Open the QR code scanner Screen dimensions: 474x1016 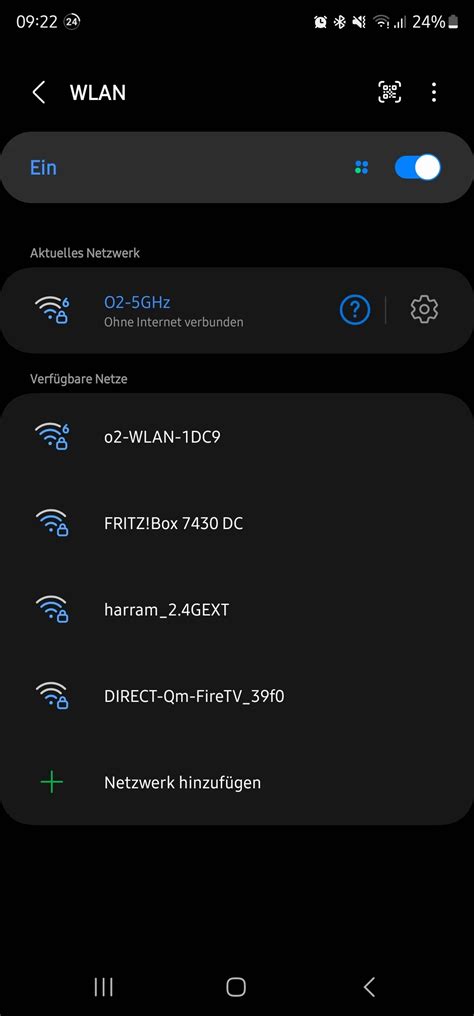point(390,92)
